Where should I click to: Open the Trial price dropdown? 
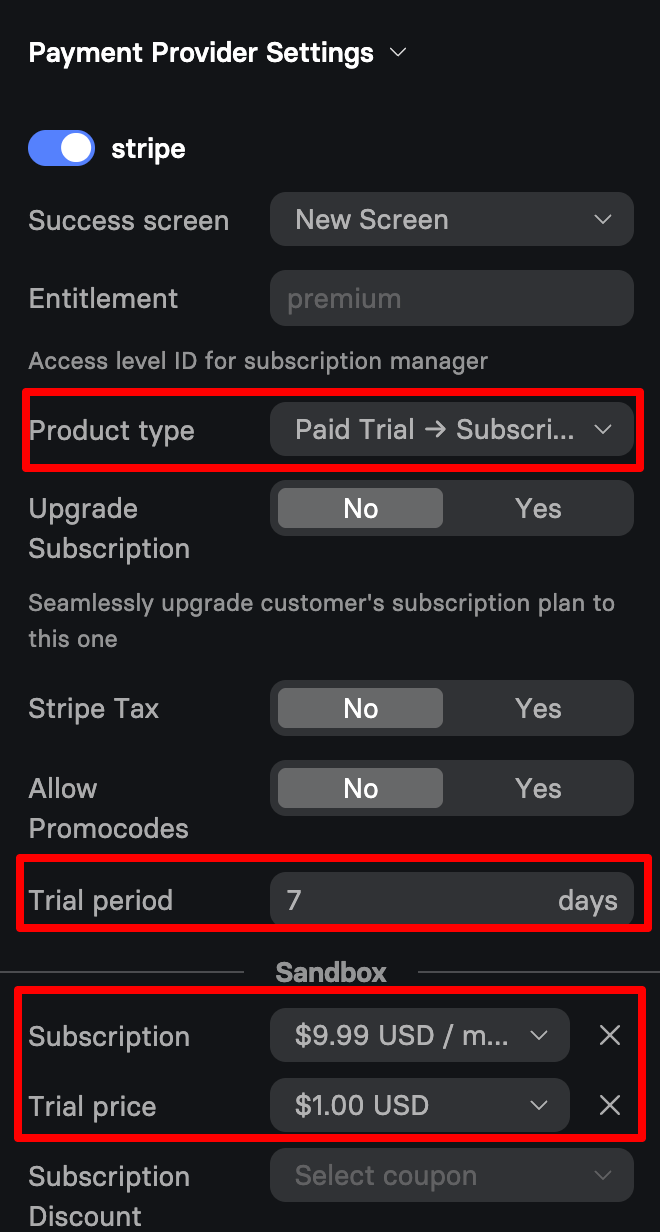coord(419,1106)
